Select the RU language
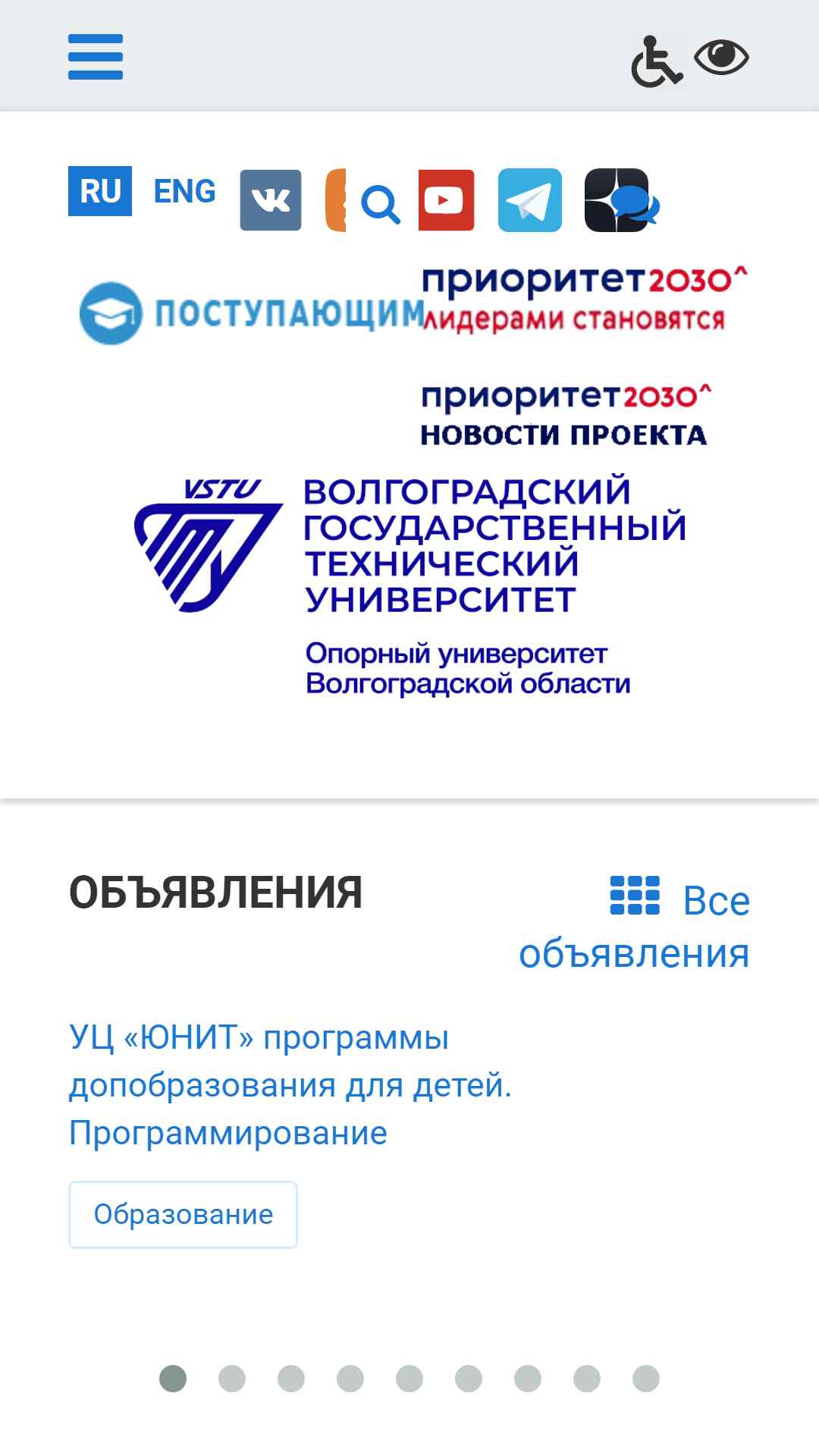The width and height of the screenshot is (819, 1456). click(x=100, y=191)
